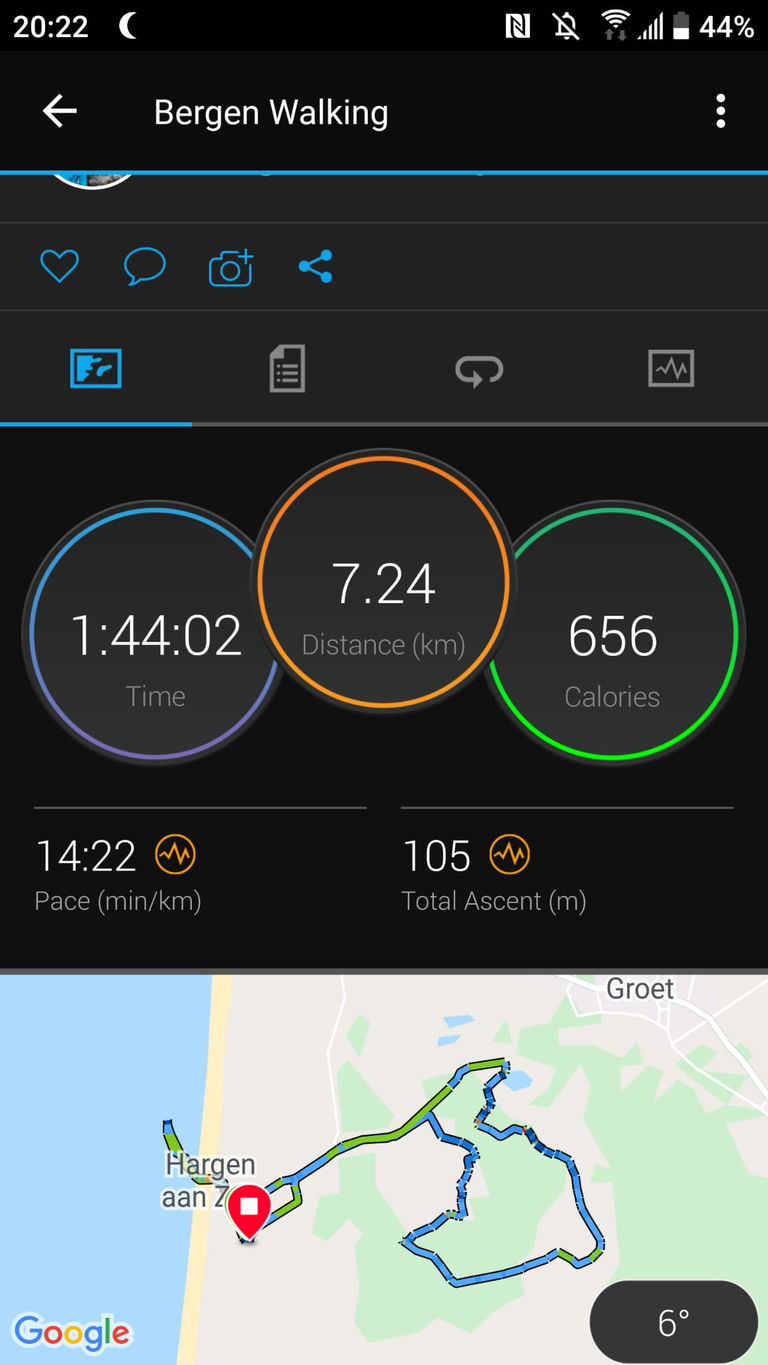Viewport: 768px width, 1365px height.
Task: Switch to the charts tab
Action: pos(671,369)
